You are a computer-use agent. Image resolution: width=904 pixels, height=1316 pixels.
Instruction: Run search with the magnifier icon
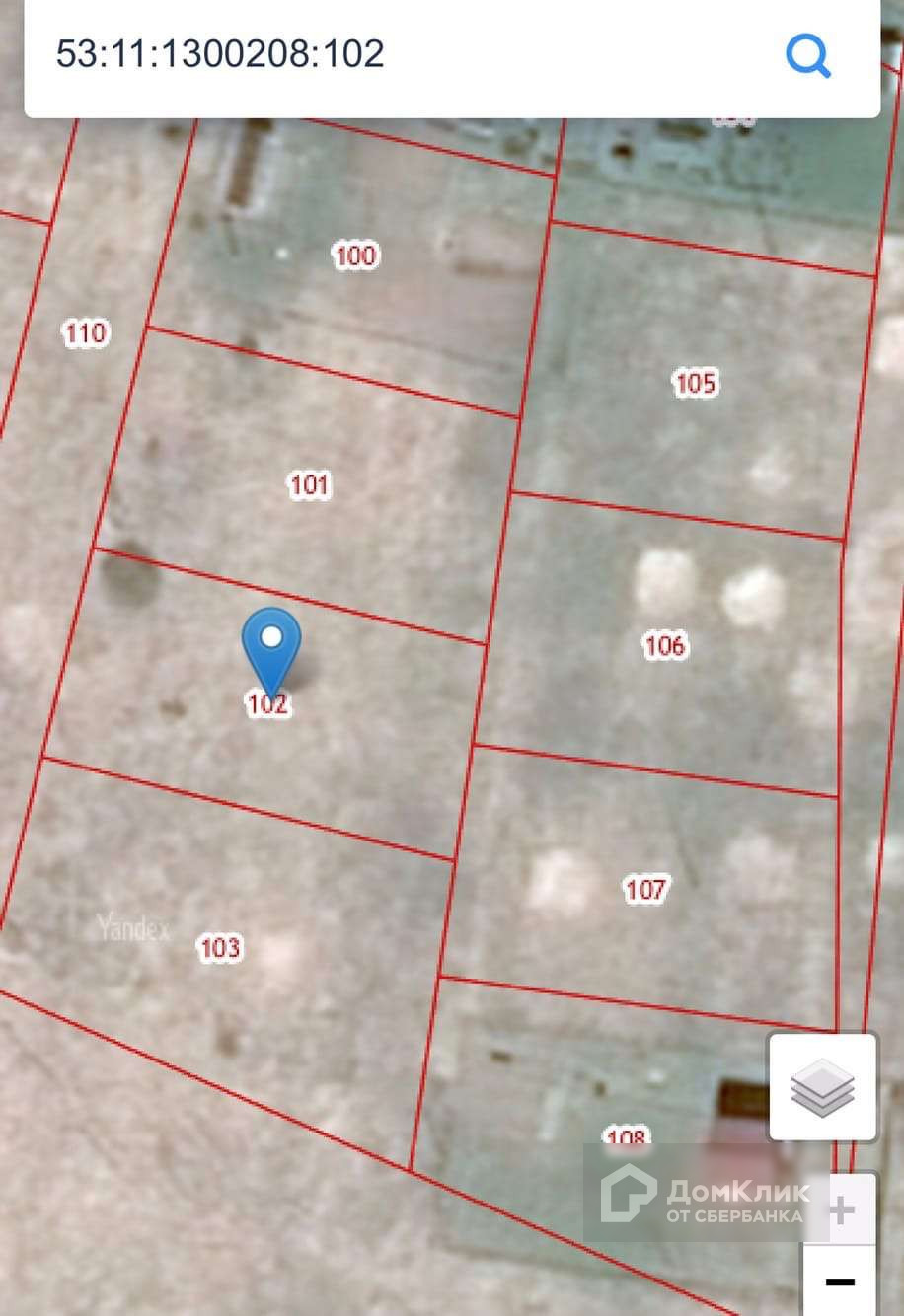tap(807, 56)
